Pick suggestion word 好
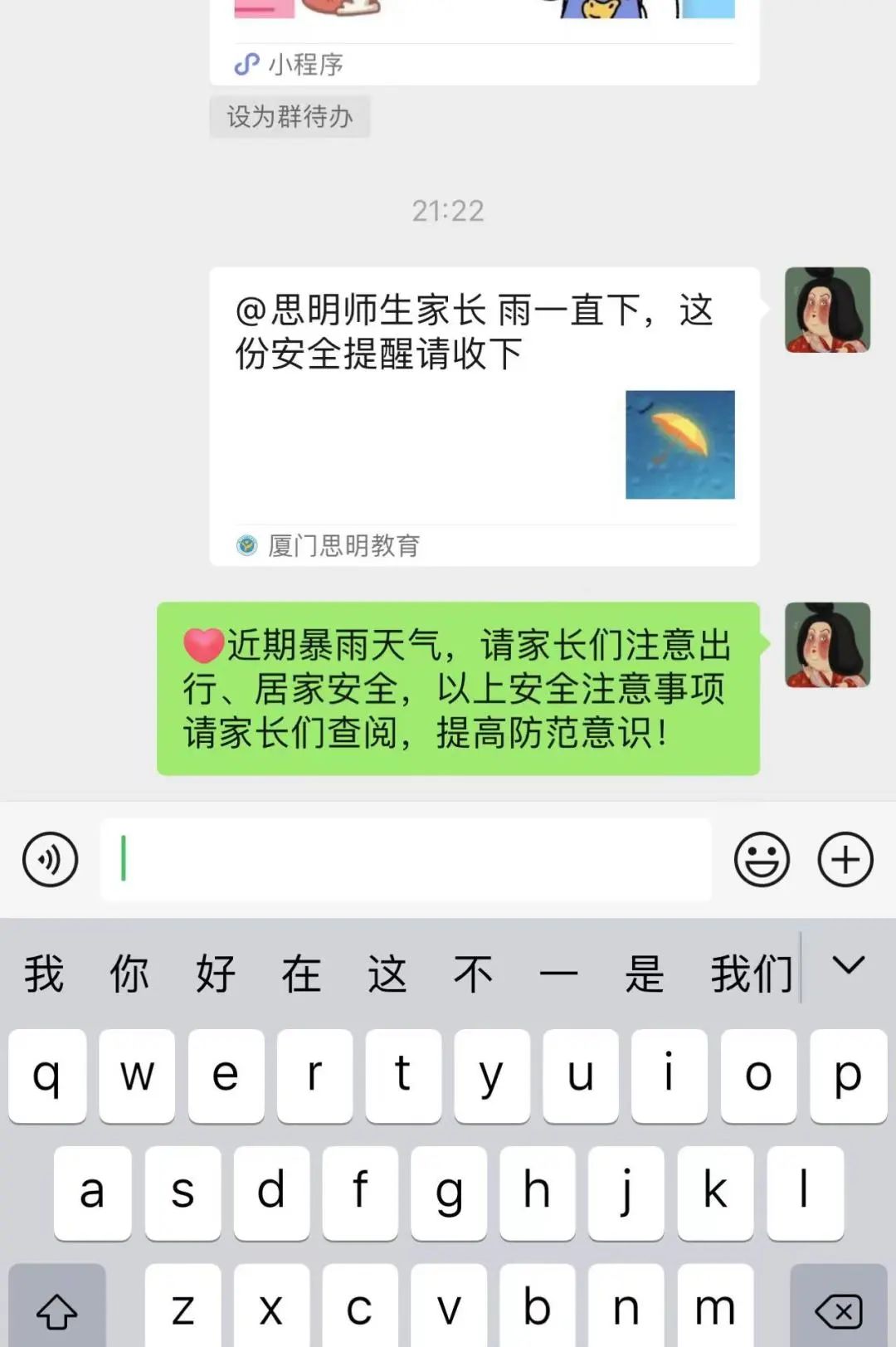 [x=216, y=974]
